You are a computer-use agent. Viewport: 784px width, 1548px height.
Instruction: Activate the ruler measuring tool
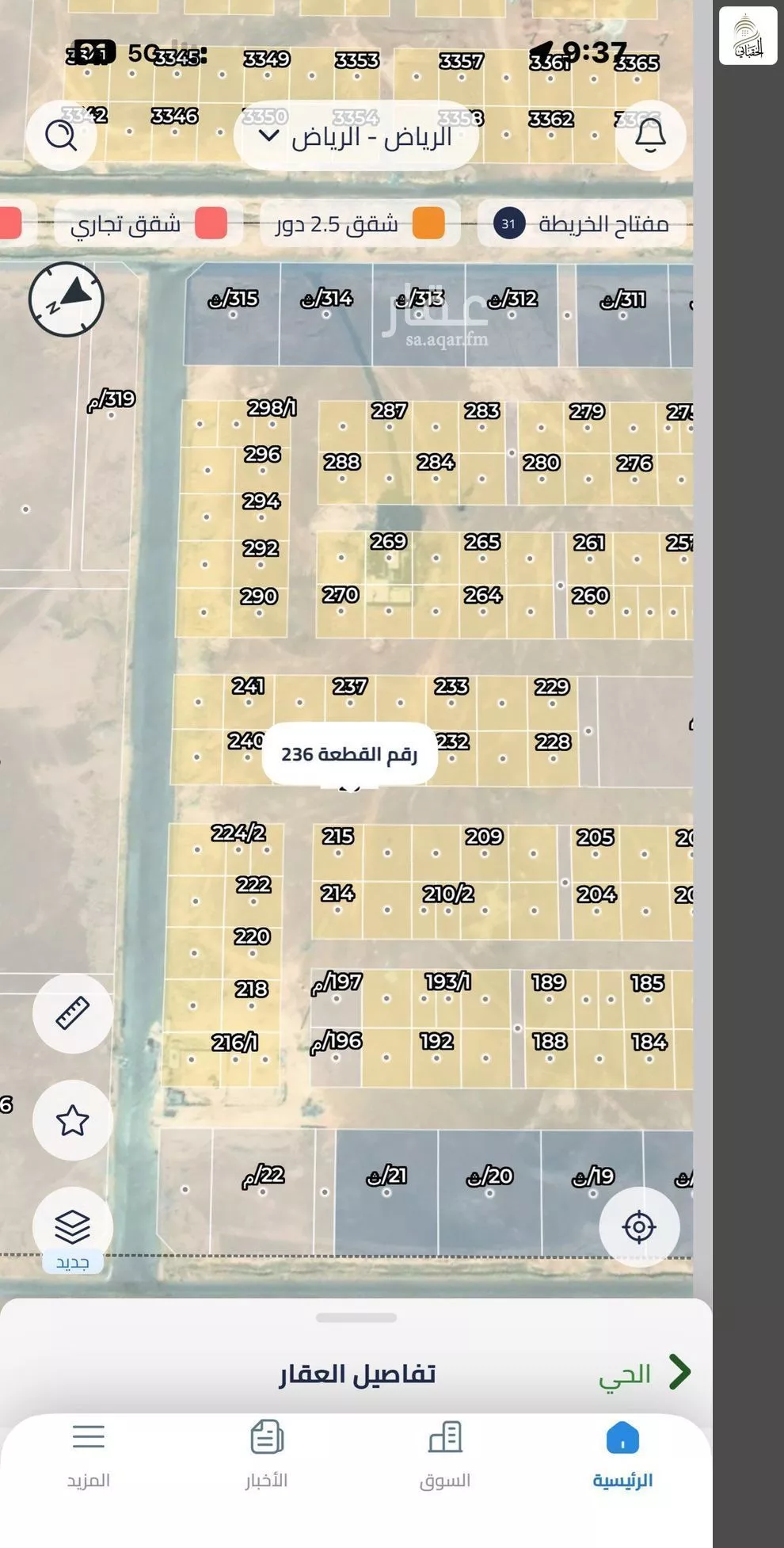tap(72, 1013)
